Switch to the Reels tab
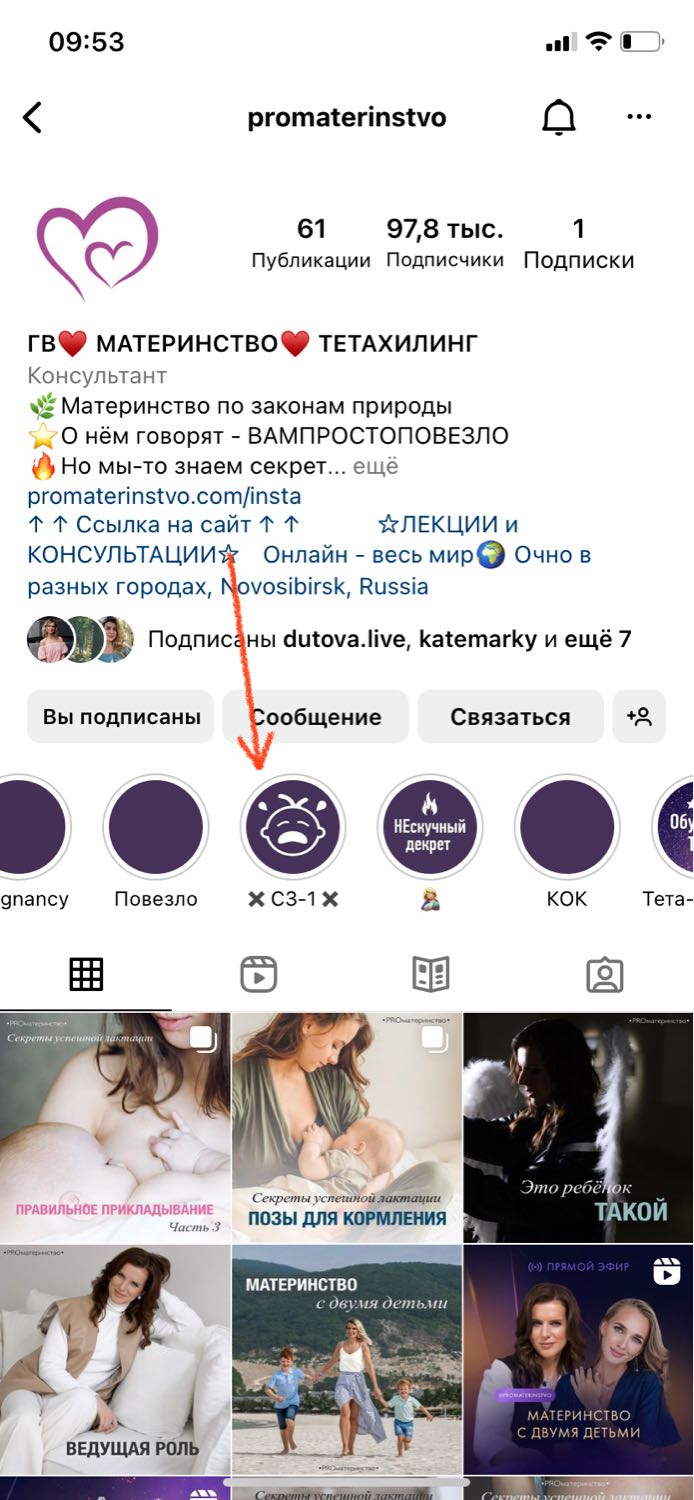Image resolution: width=694 pixels, height=1500 pixels. click(x=259, y=974)
